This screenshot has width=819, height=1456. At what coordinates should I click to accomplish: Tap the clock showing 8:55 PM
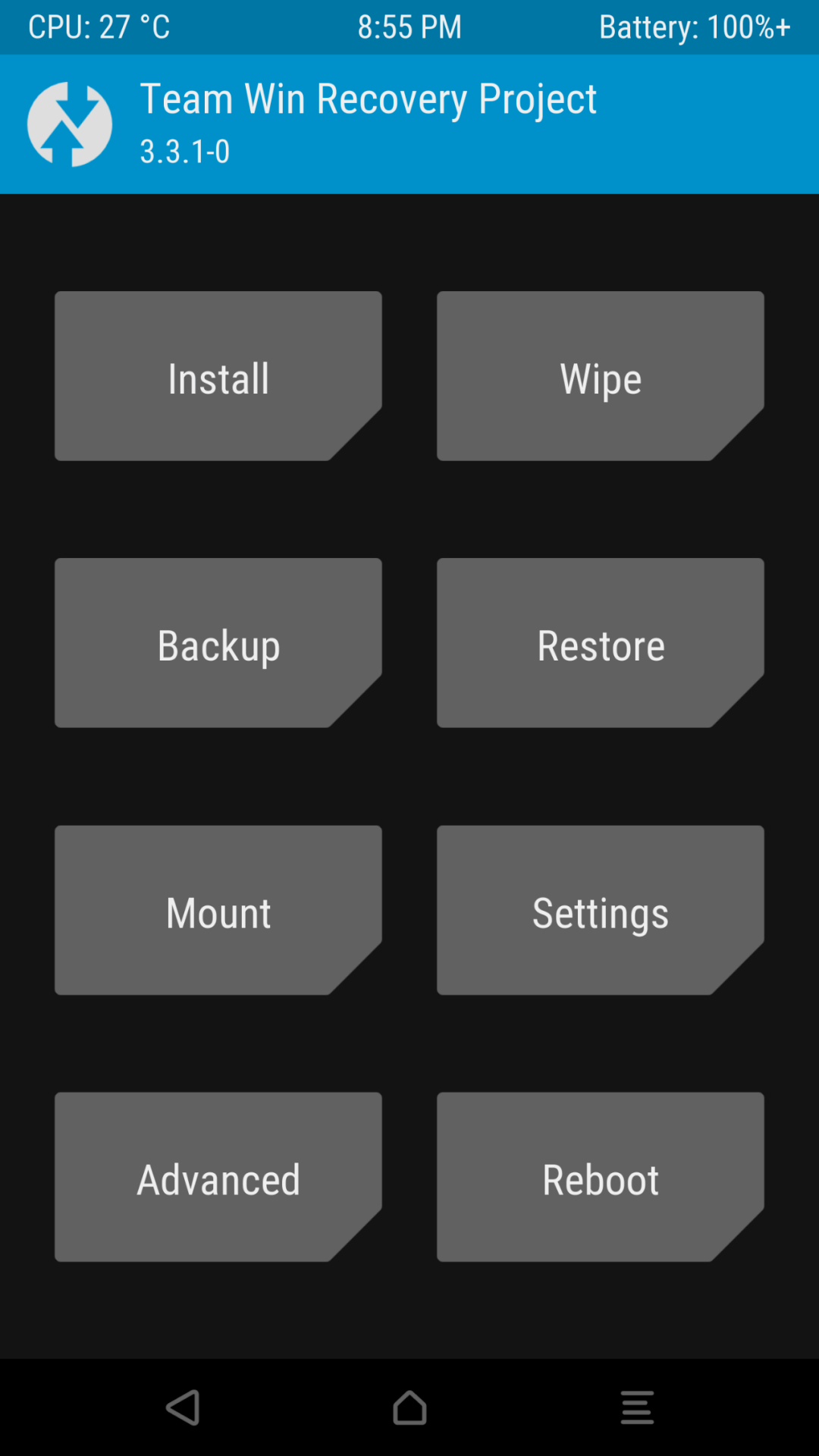409,27
